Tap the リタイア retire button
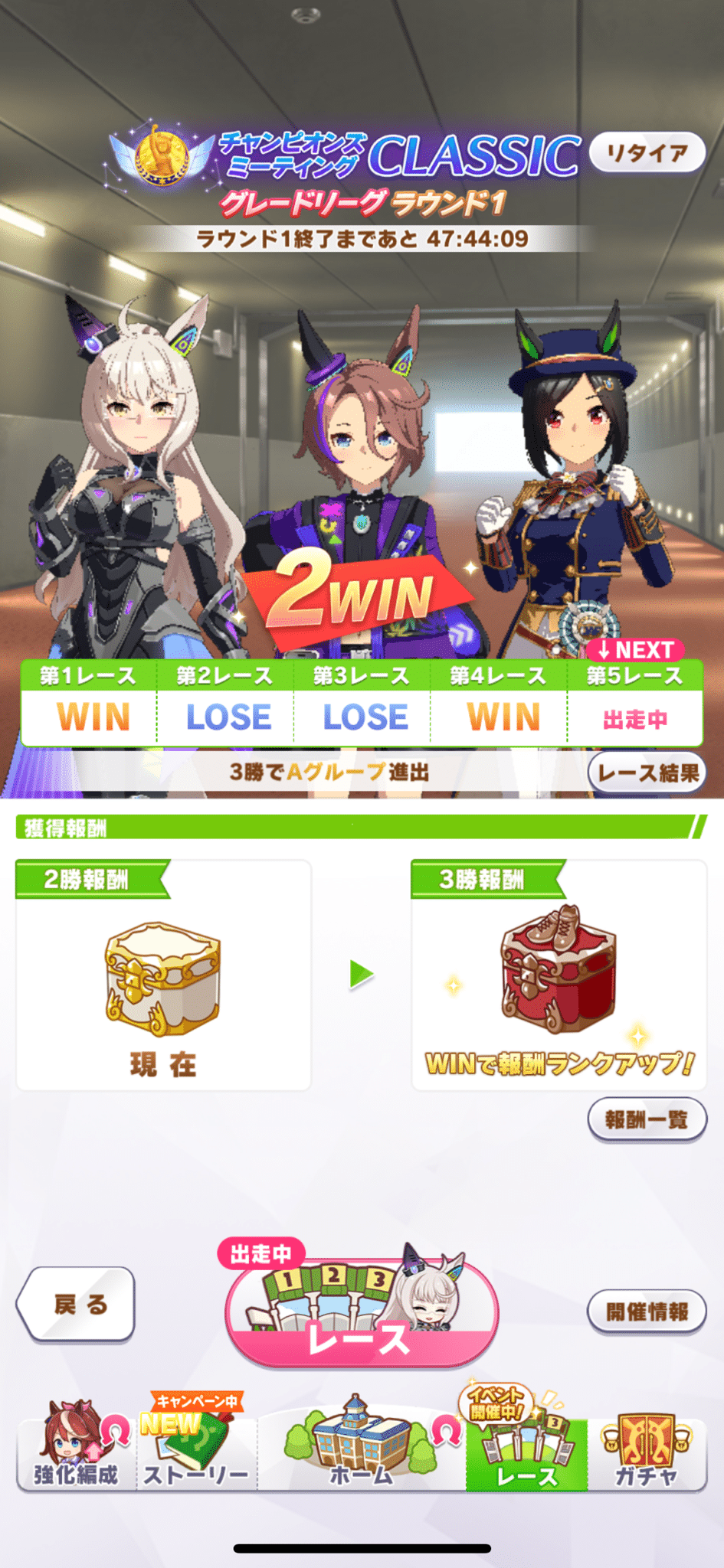This screenshot has width=724, height=1568. click(647, 153)
